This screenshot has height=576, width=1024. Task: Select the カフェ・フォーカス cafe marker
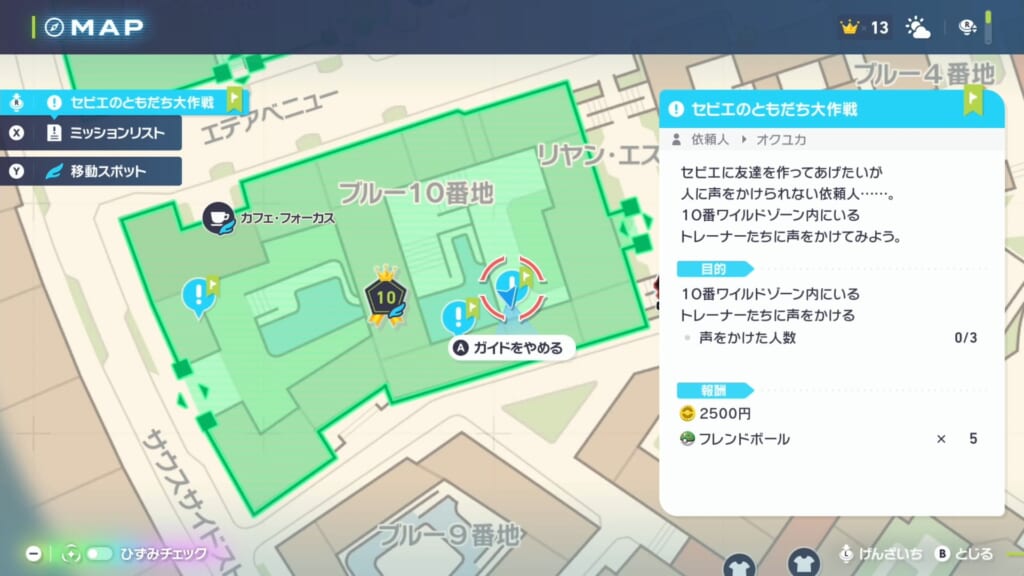point(218,217)
